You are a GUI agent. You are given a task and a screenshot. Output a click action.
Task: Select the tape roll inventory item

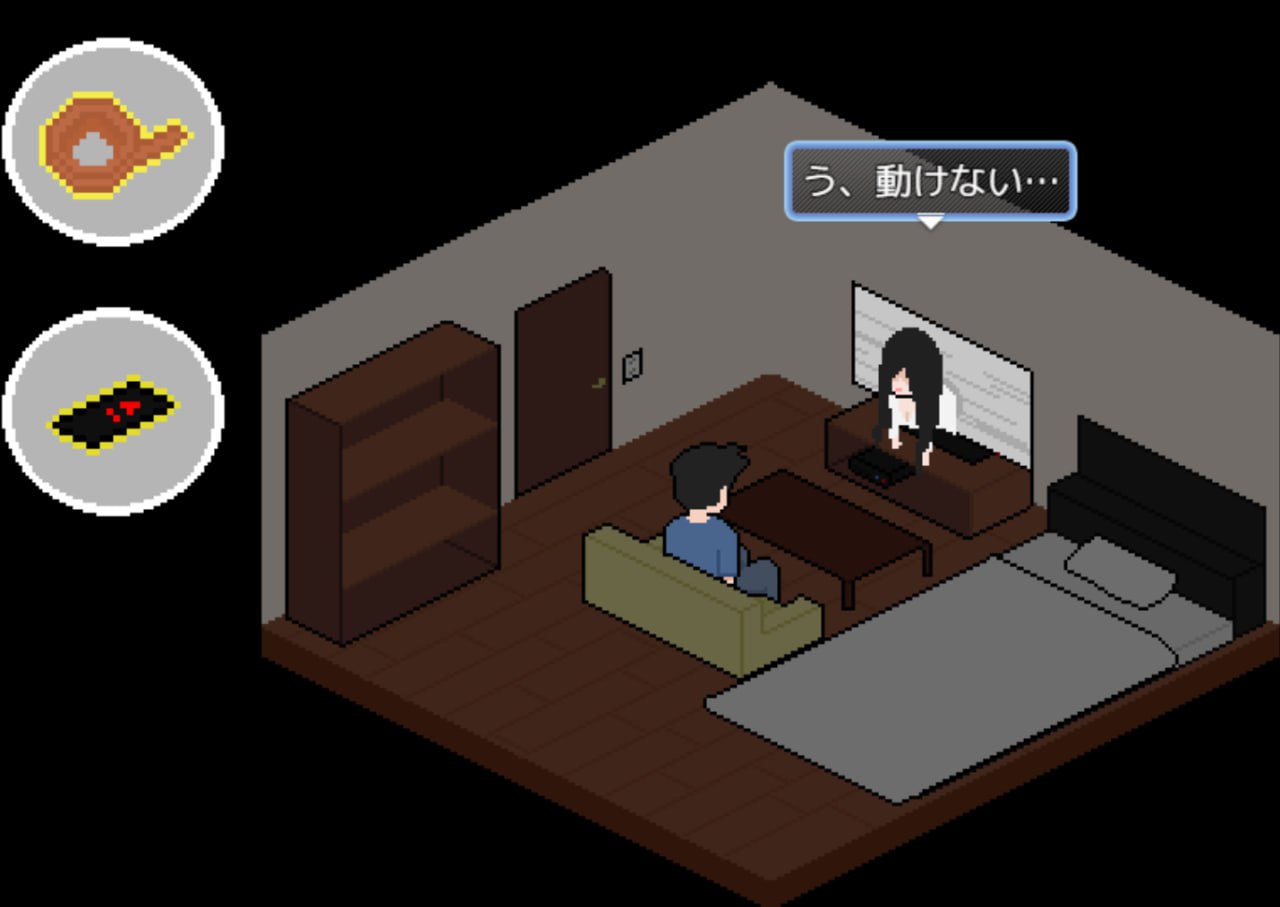tap(113, 142)
